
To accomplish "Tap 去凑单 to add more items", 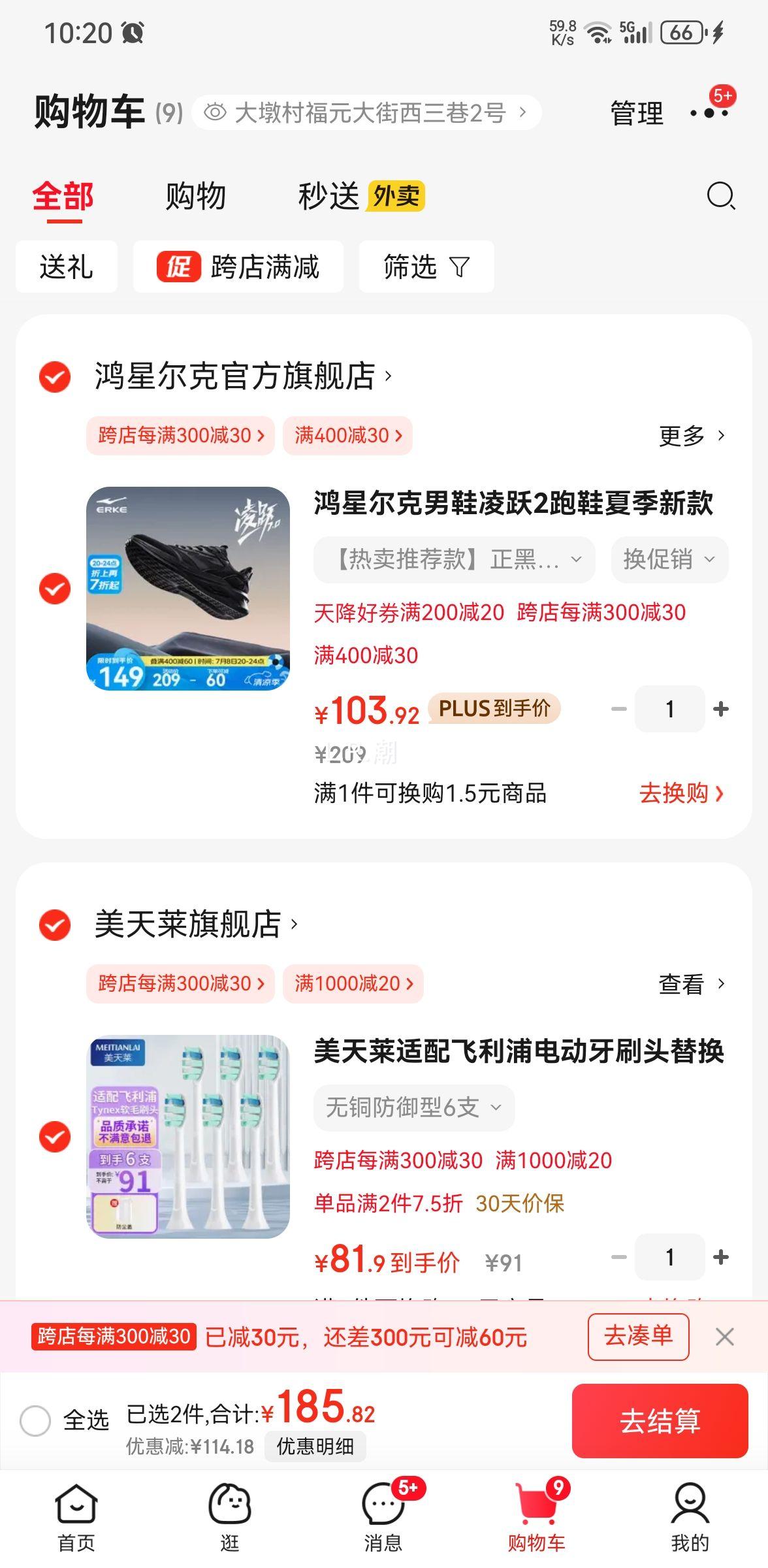I will point(638,1337).
